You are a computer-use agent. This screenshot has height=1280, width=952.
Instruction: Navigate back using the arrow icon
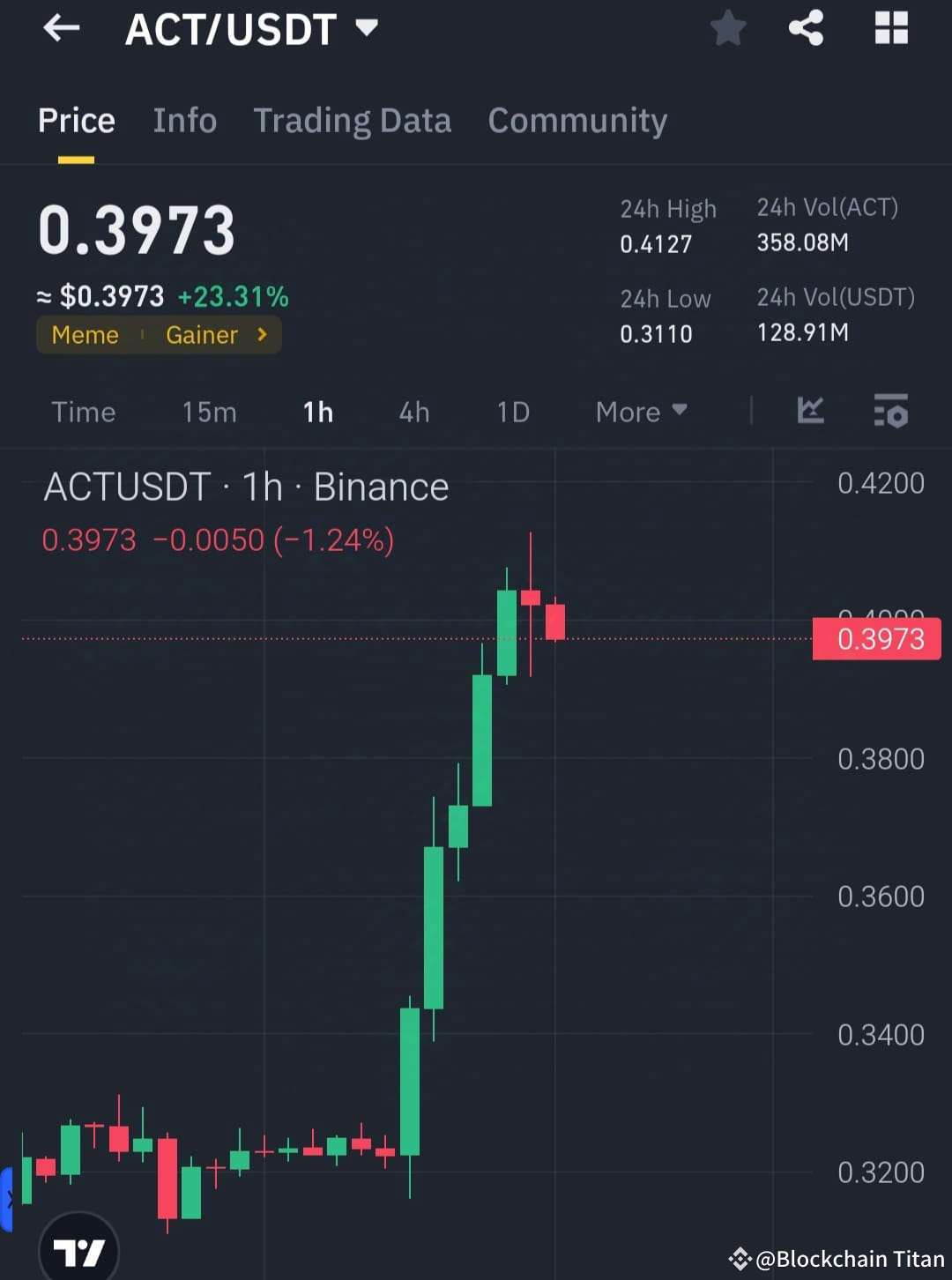(60, 28)
